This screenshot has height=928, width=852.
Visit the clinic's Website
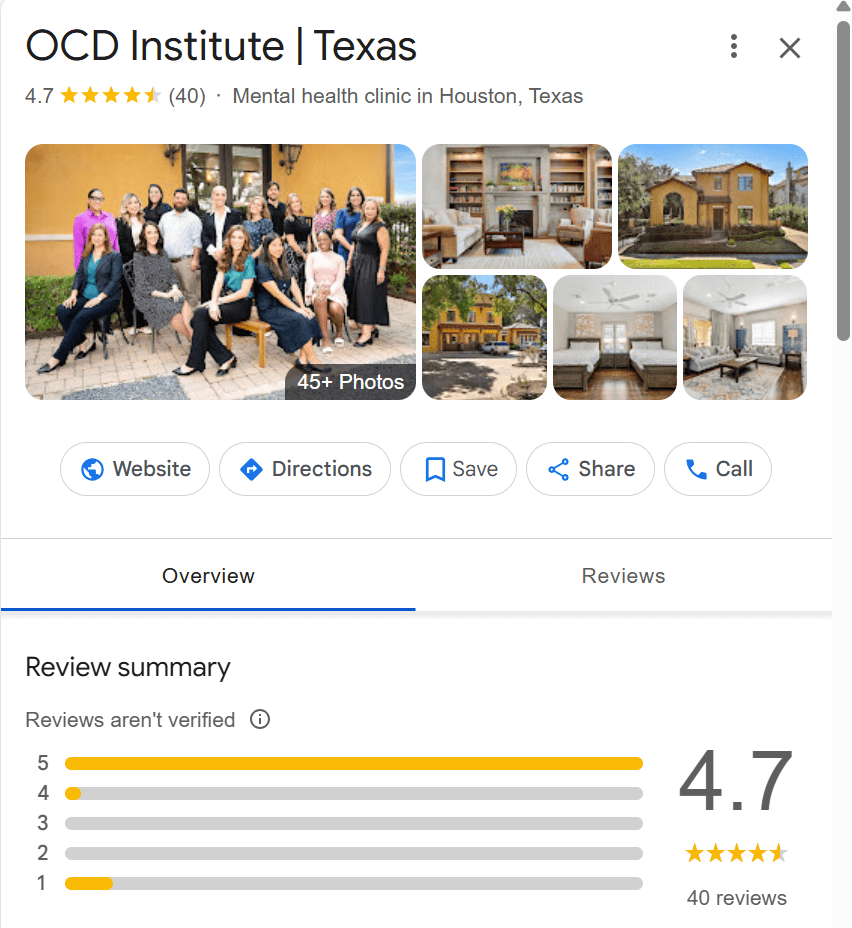[135, 469]
